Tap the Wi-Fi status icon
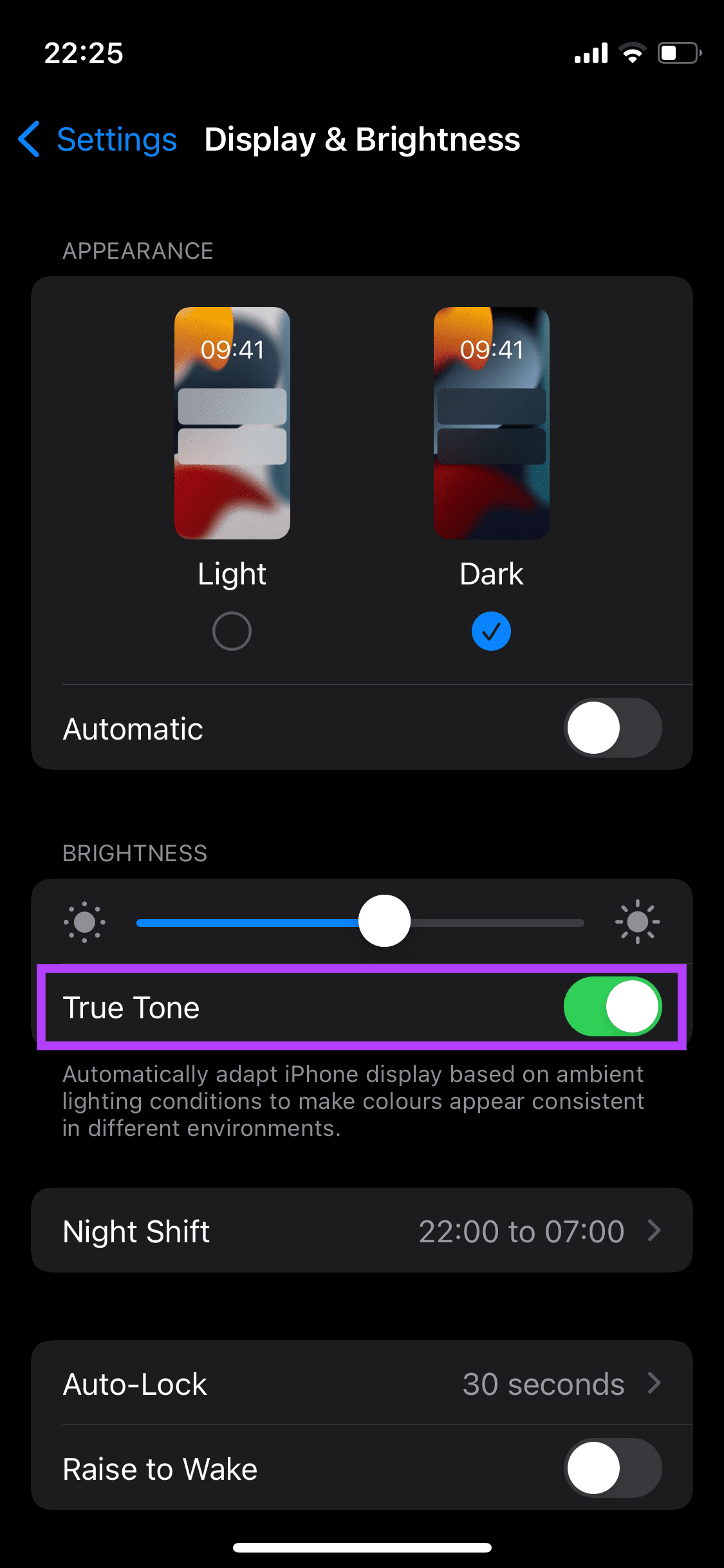This screenshot has height=1568, width=724. coord(633,54)
